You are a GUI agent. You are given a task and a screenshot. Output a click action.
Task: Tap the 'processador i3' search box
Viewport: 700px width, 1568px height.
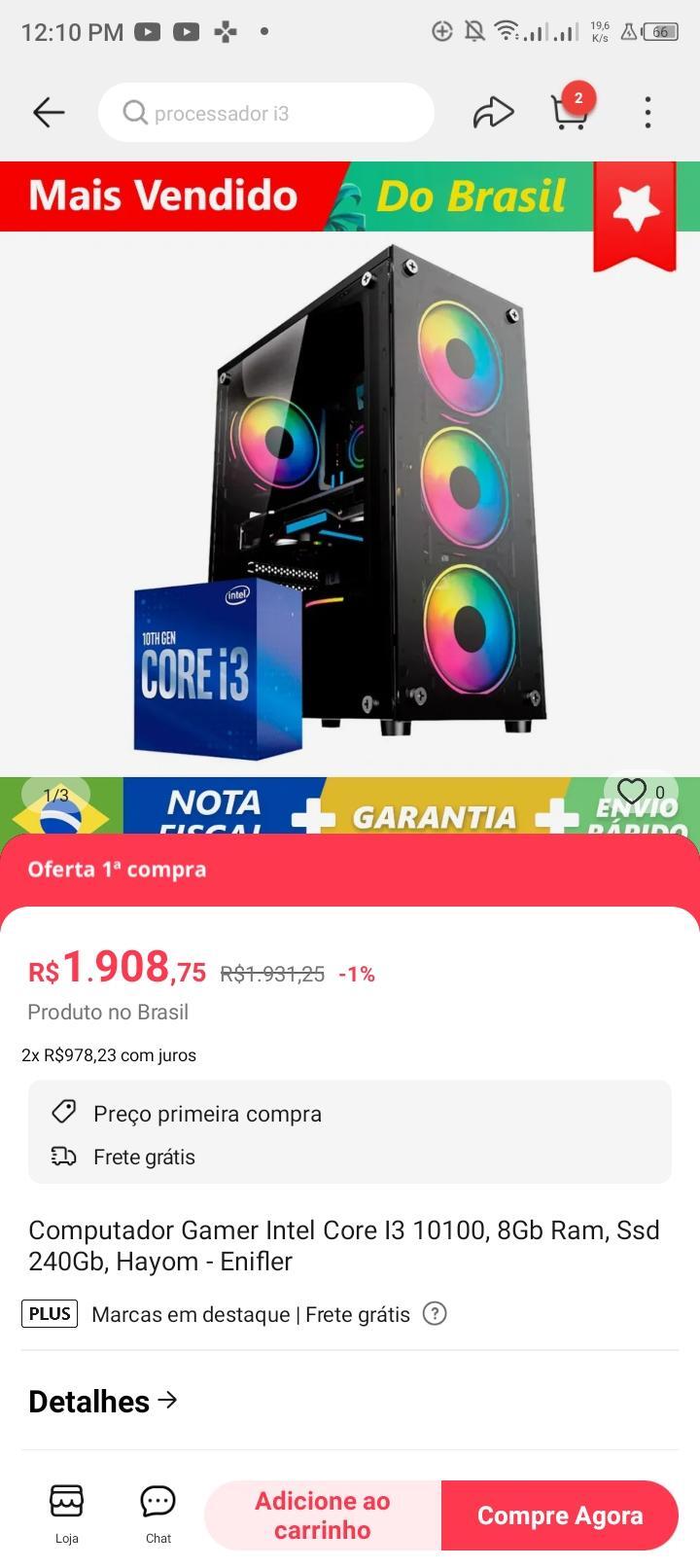point(265,113)
